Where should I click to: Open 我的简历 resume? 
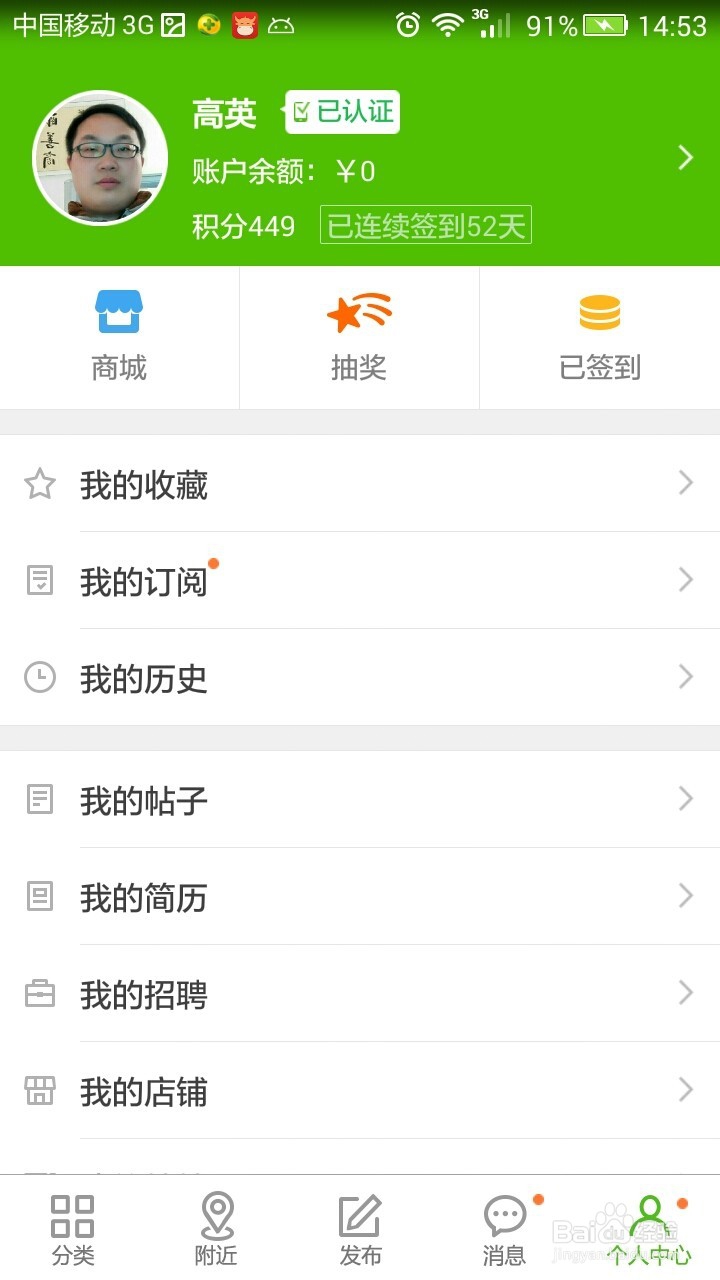pyautogui.click(x=360, y=896)
